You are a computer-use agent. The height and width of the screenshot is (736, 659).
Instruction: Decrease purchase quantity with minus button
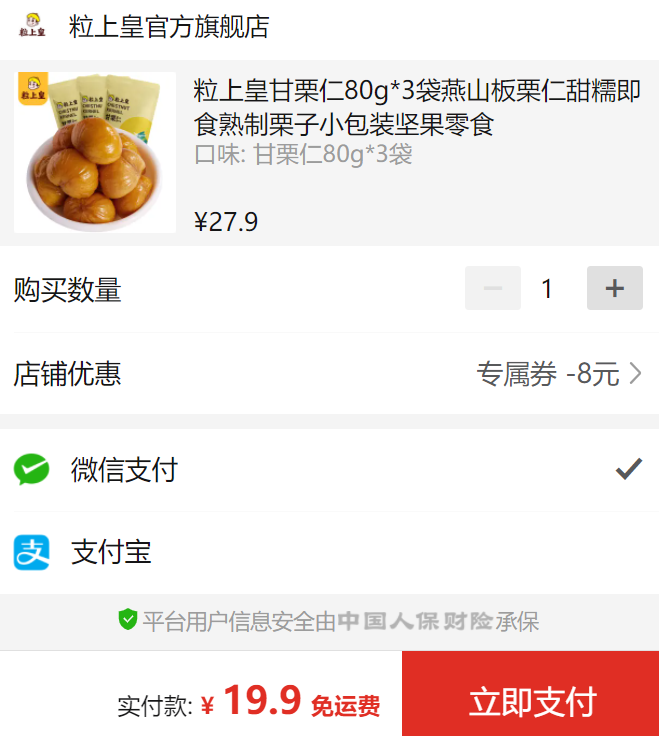pos(493,289)
